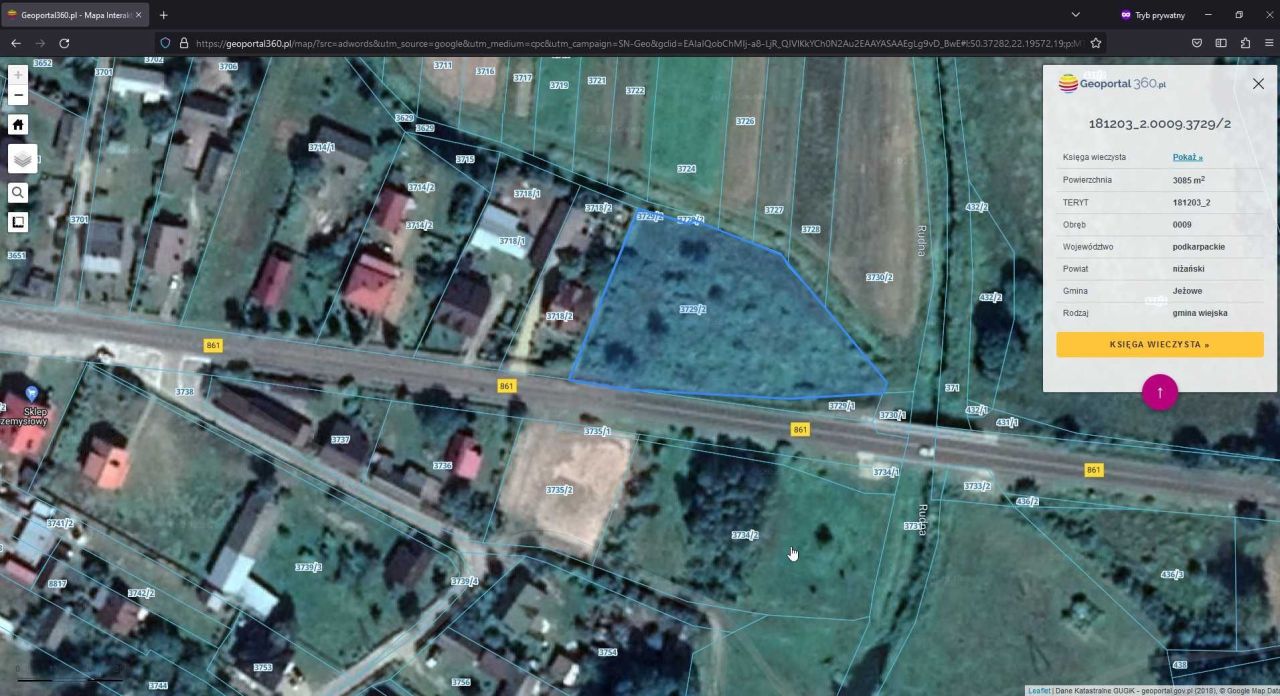The height and width of the screenshot is (696, 1280).
Task: Open the map layers selector
Action: 22,159
